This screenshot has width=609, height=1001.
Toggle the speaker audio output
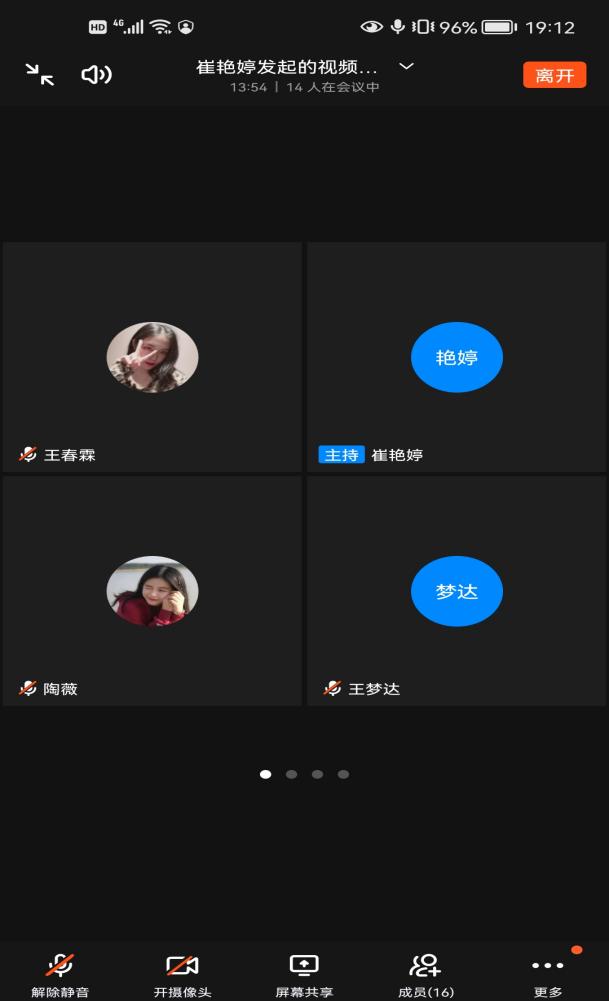(x=96, y=74)
